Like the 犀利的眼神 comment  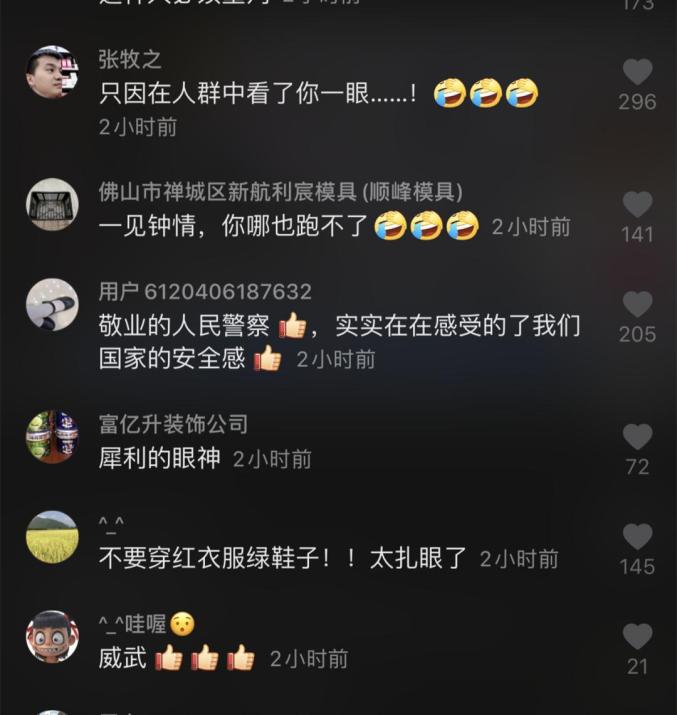click(x=637, y=437)
